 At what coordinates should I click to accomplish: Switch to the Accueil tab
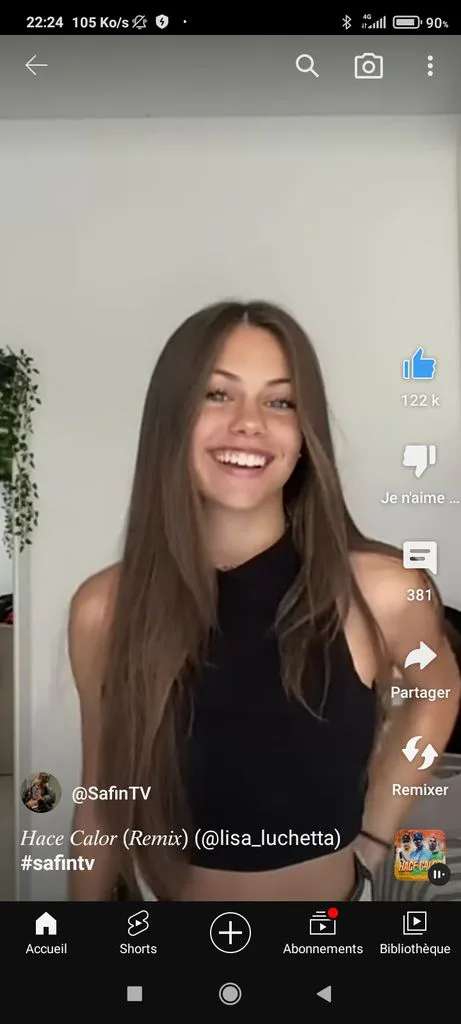pos(46,933)
